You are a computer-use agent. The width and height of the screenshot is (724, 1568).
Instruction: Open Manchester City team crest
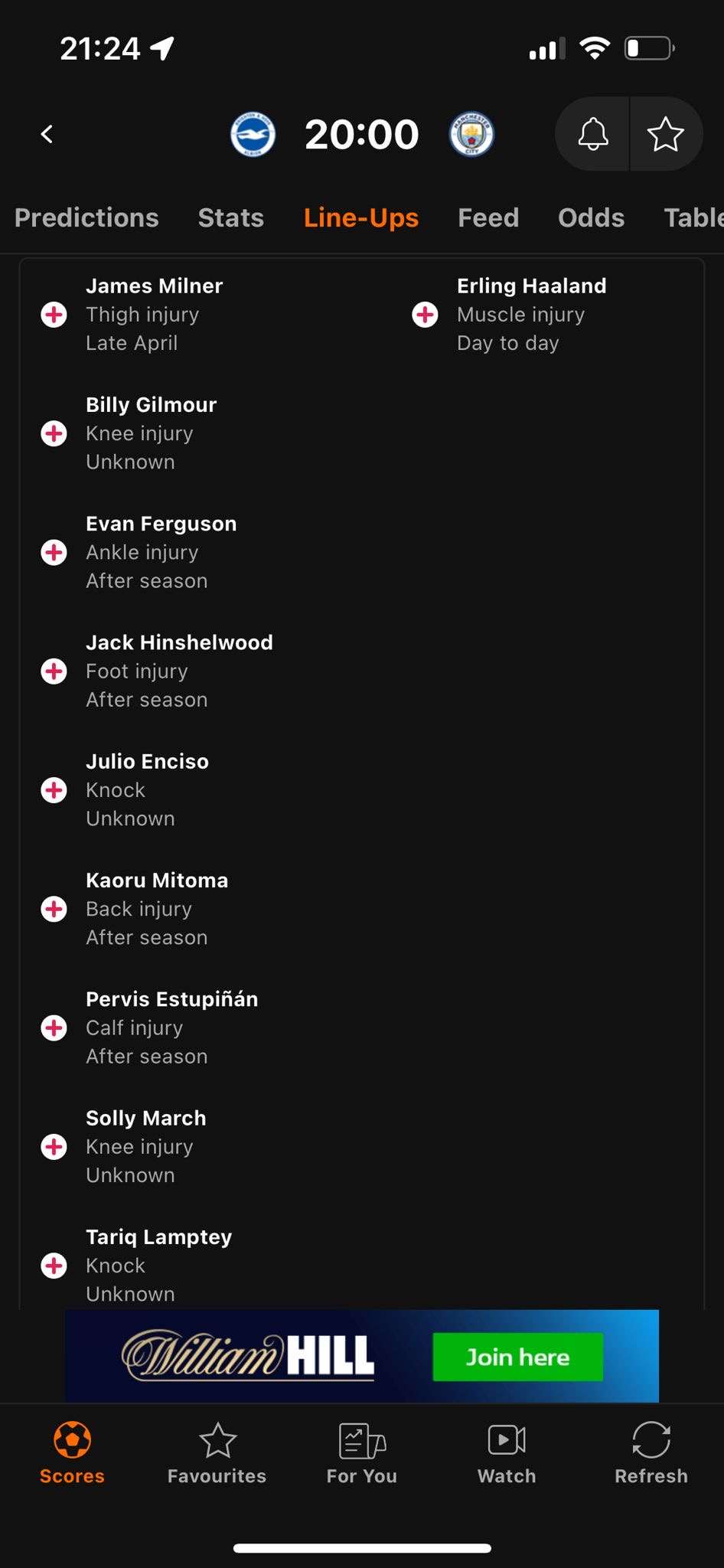pos(471,135)
